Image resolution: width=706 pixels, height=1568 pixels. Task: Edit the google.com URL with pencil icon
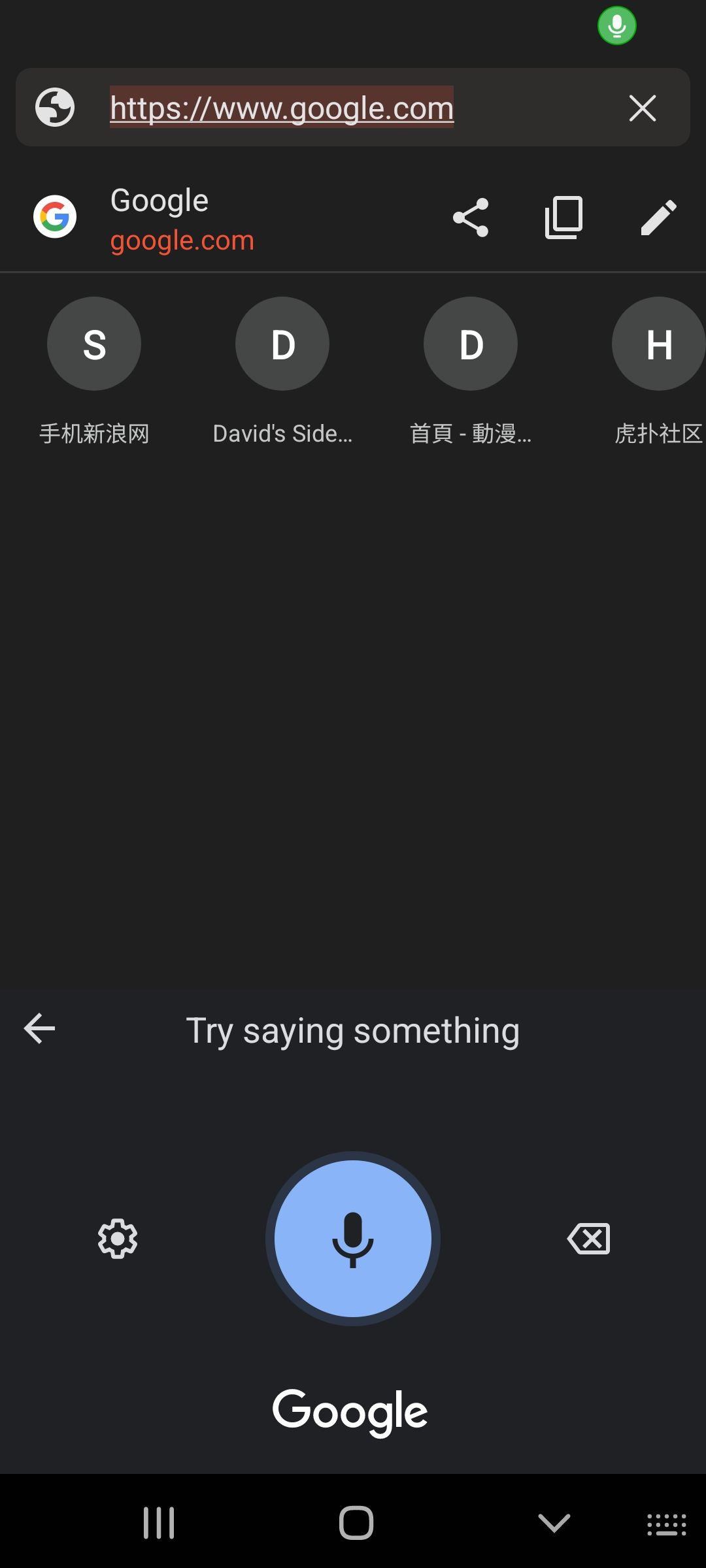pyautogui.click(x=658, y=218)
